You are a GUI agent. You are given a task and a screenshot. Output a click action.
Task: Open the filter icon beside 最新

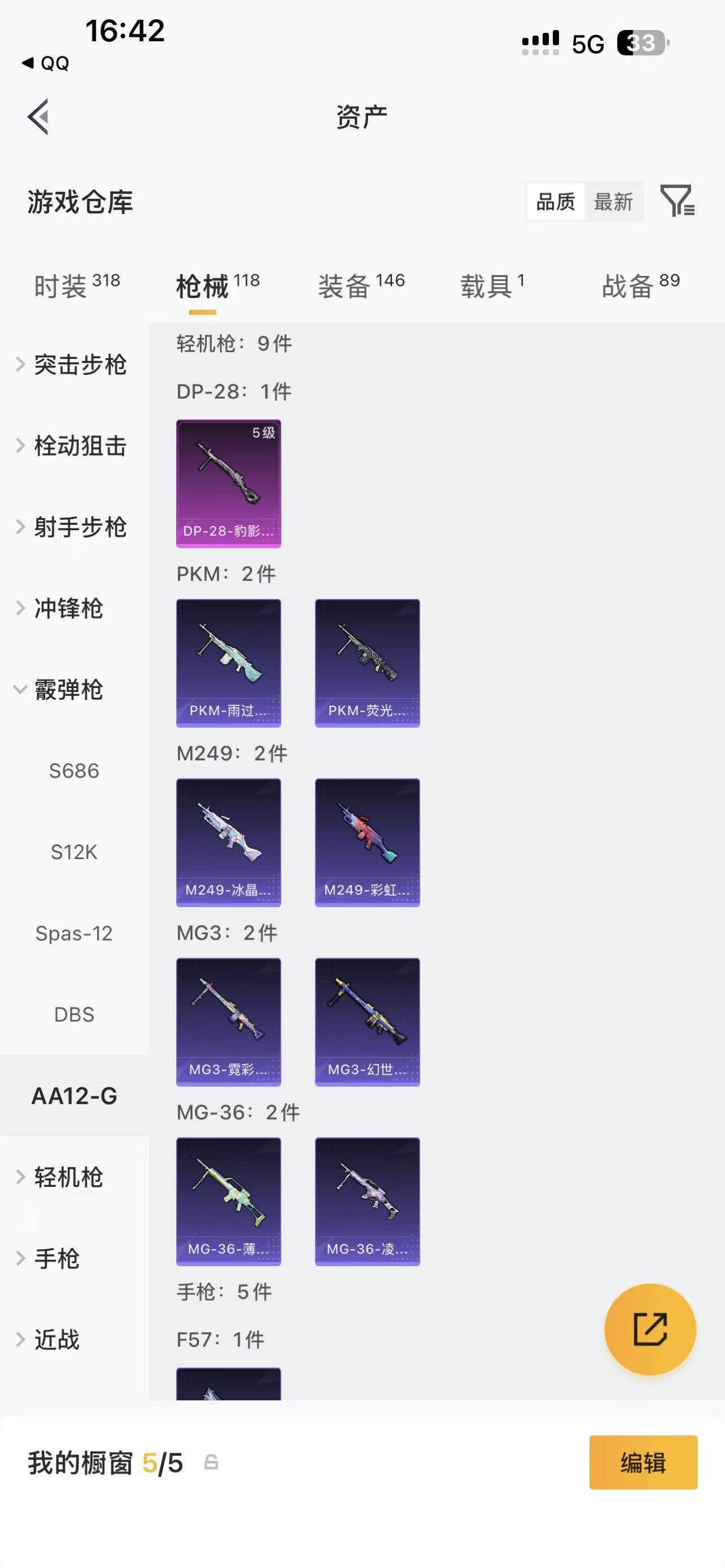[x=677, y=201]
